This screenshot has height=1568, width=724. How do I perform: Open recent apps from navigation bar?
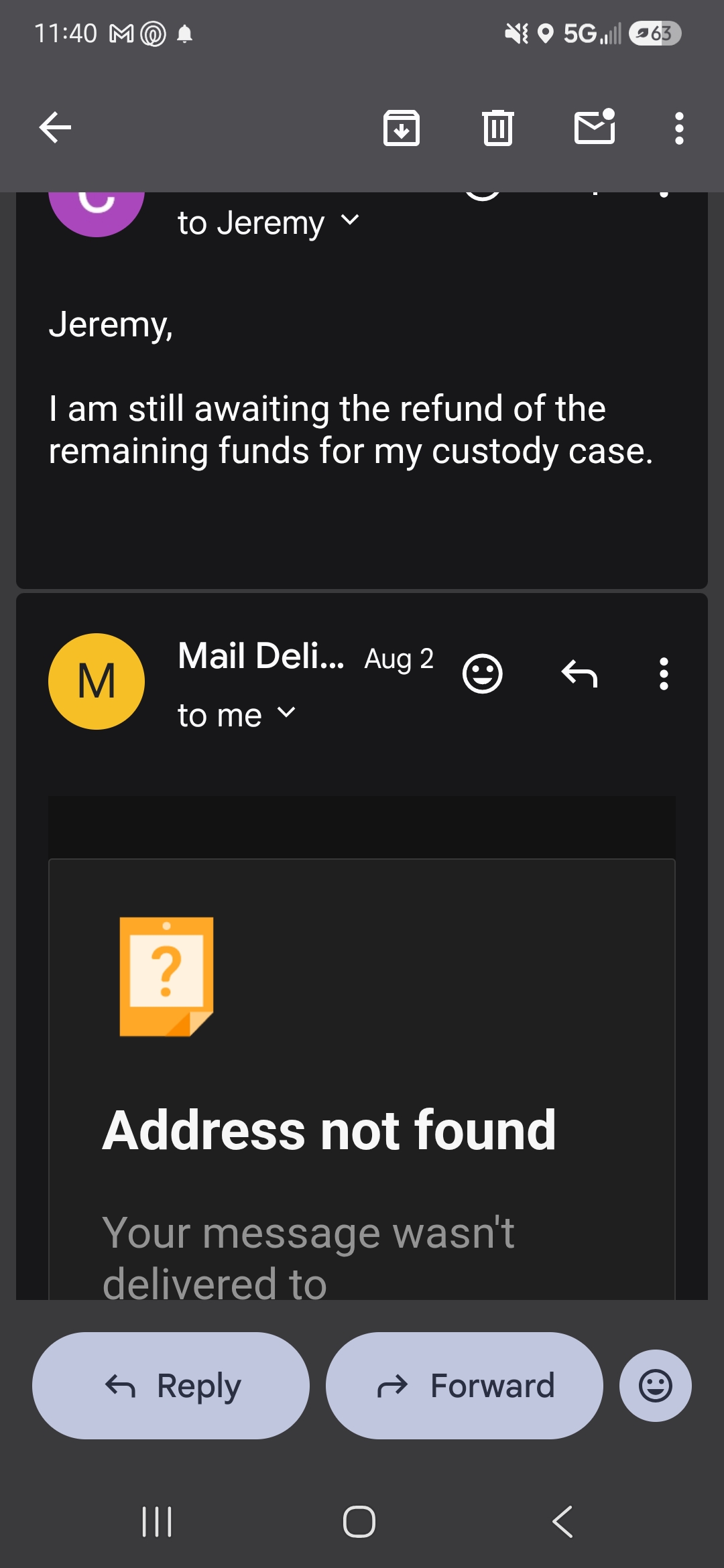click(x=158, y=1521)
